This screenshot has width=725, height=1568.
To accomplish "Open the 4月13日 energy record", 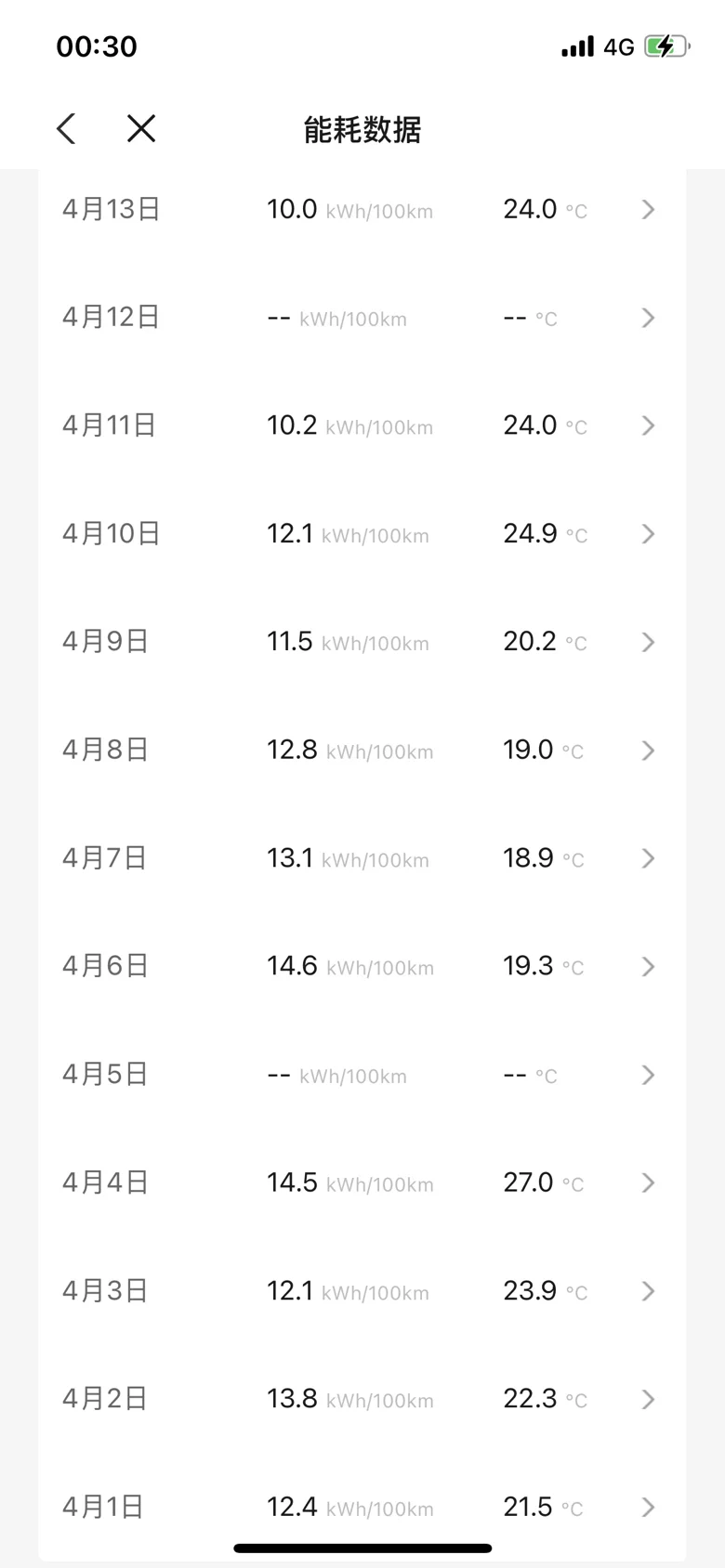I will [362, 209].
